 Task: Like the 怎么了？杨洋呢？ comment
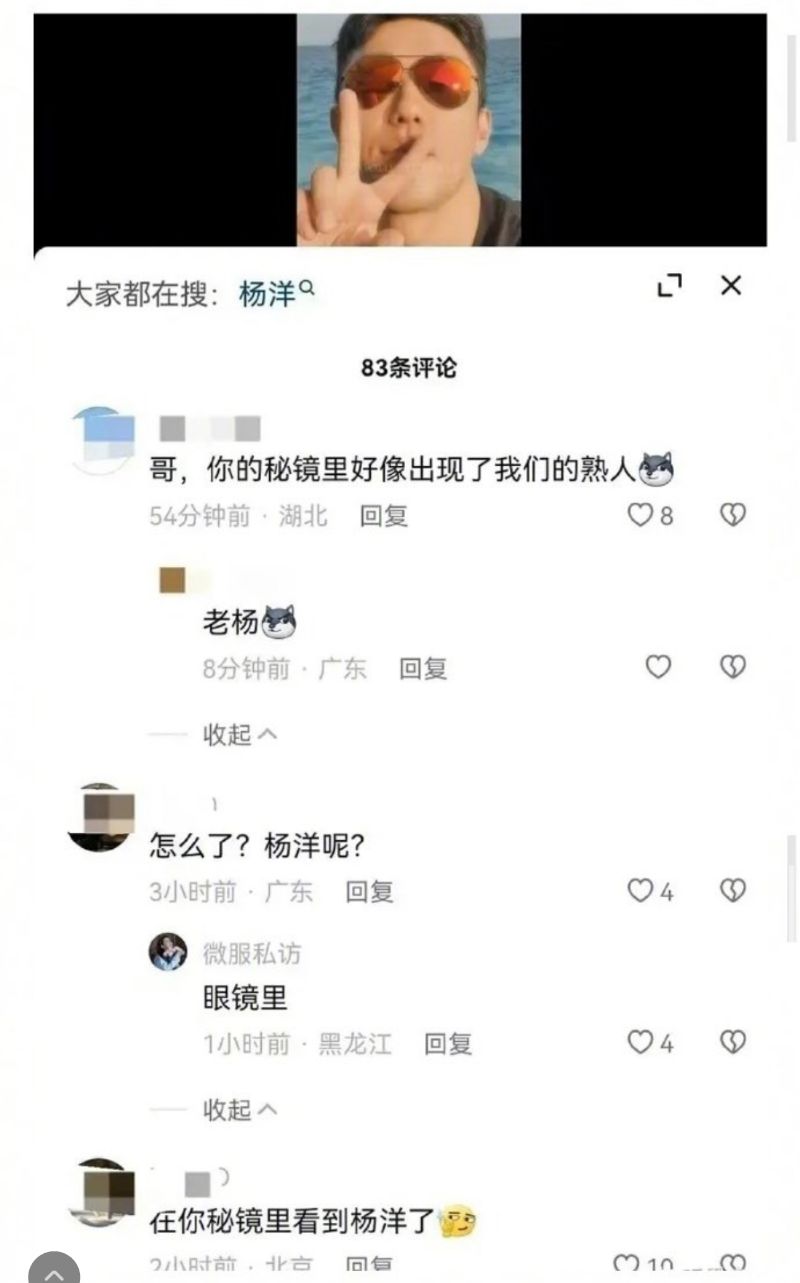(x=640, y=891)
